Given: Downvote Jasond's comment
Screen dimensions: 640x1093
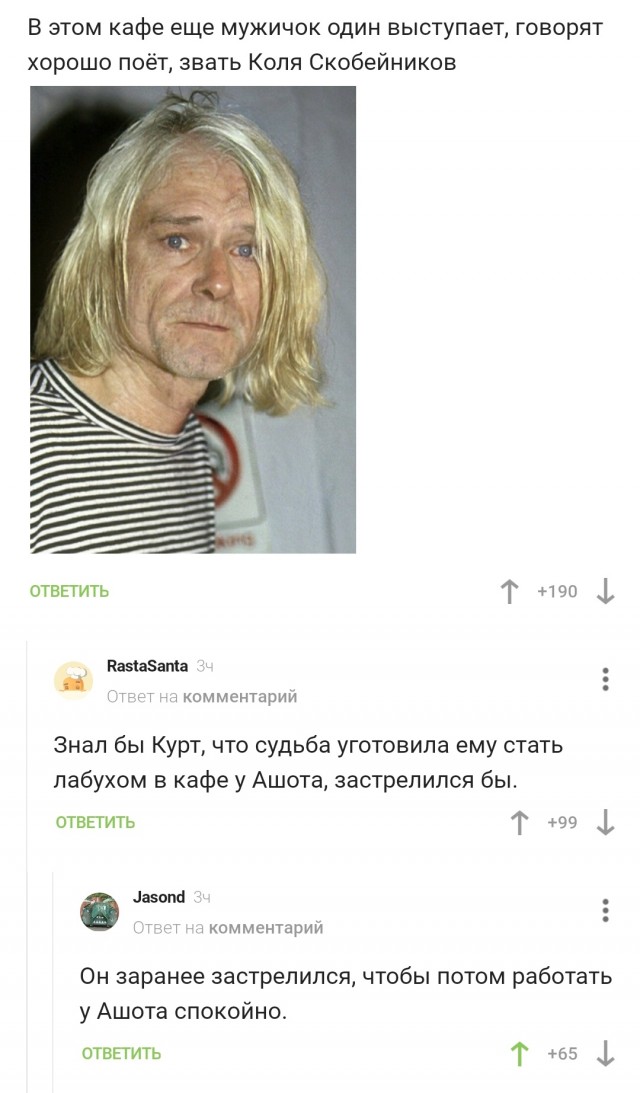Looking at the screenshot, I should point(604,1053).
